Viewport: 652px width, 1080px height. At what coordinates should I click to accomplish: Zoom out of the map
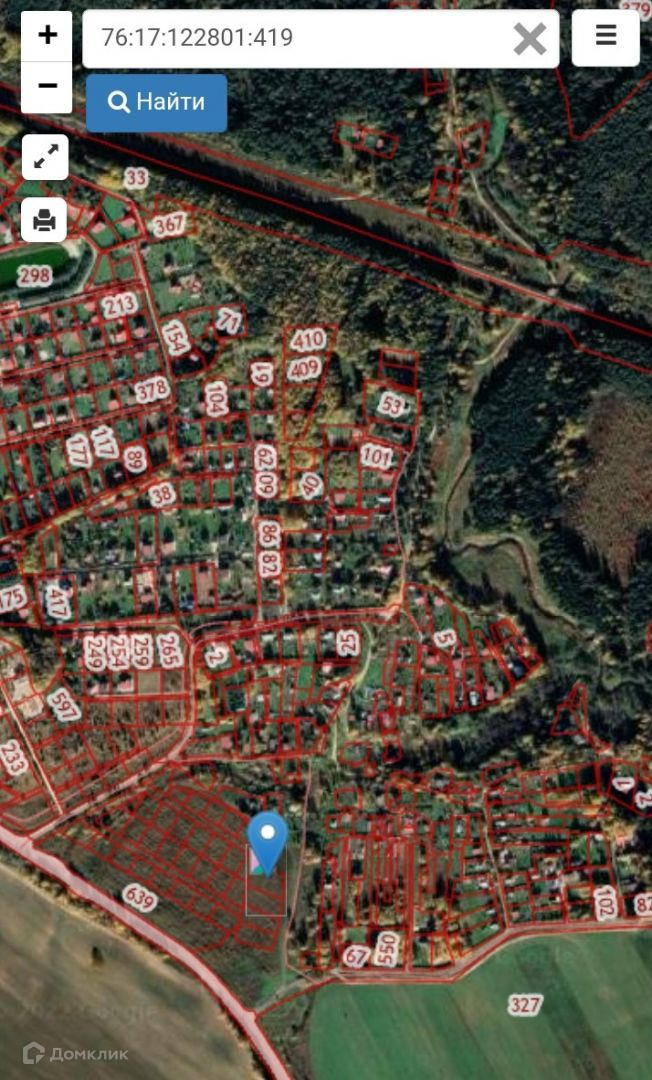click(47, 87)
